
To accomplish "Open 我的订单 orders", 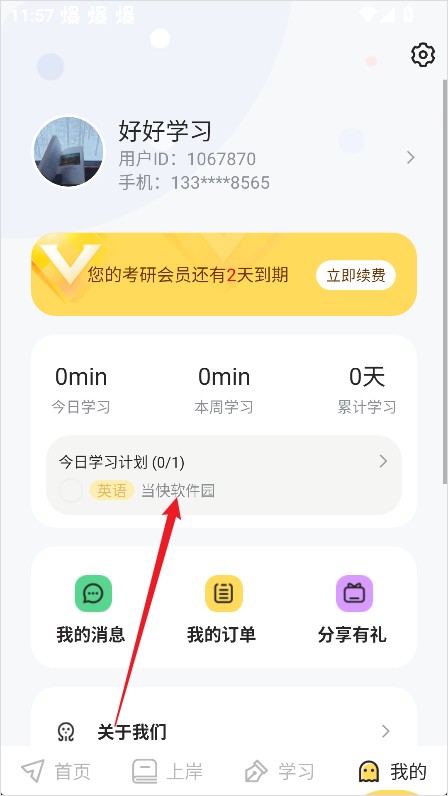I will click(221, 609).
